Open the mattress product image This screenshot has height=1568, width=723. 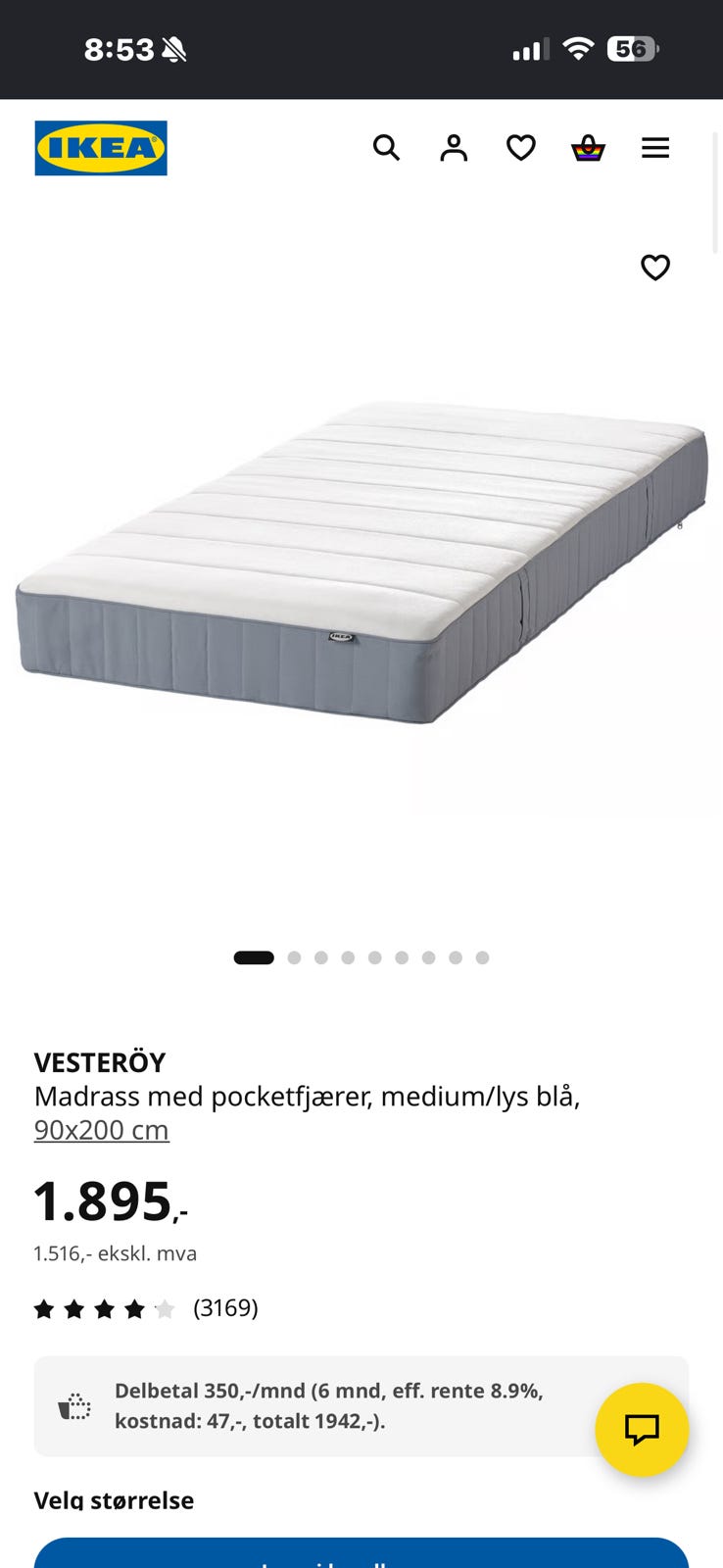[361, 563]
